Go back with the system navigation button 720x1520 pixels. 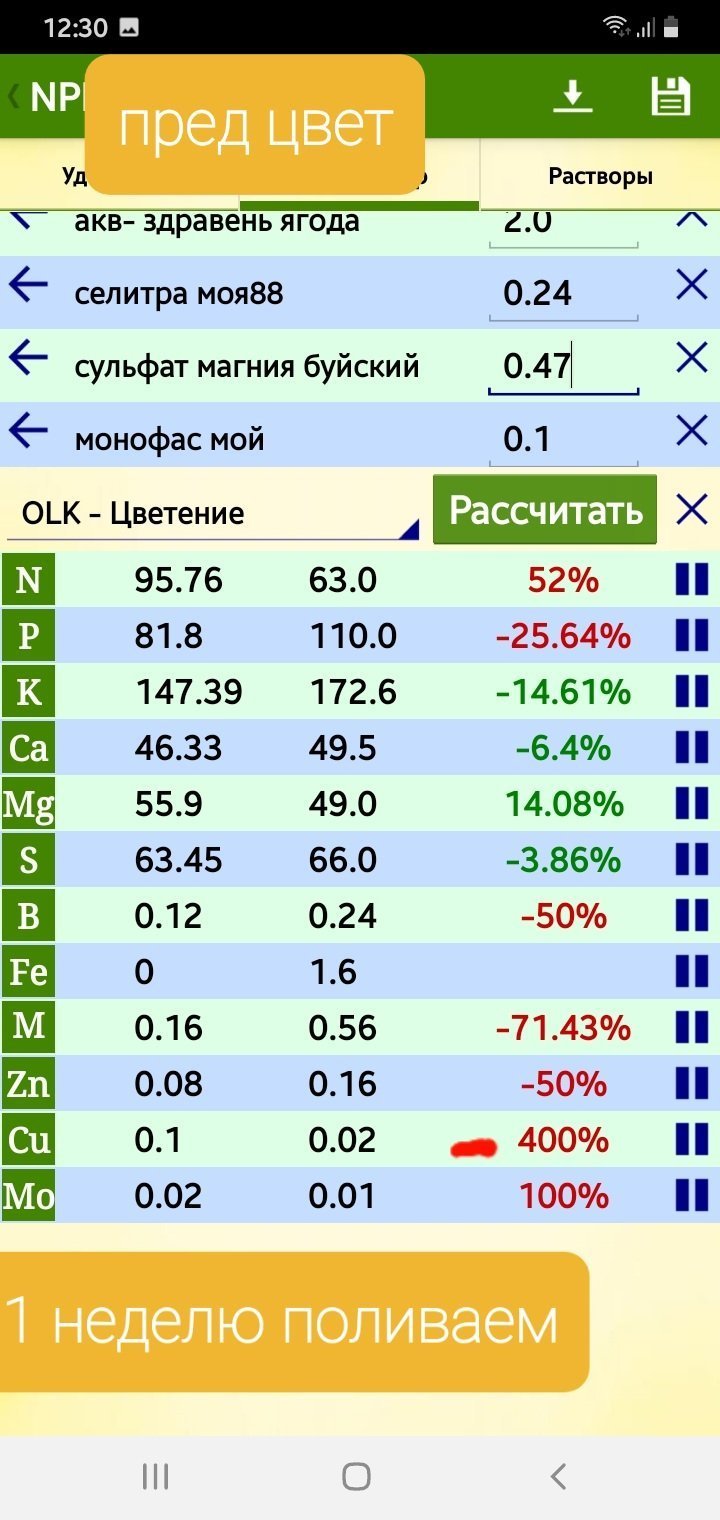pos(559,1476)
